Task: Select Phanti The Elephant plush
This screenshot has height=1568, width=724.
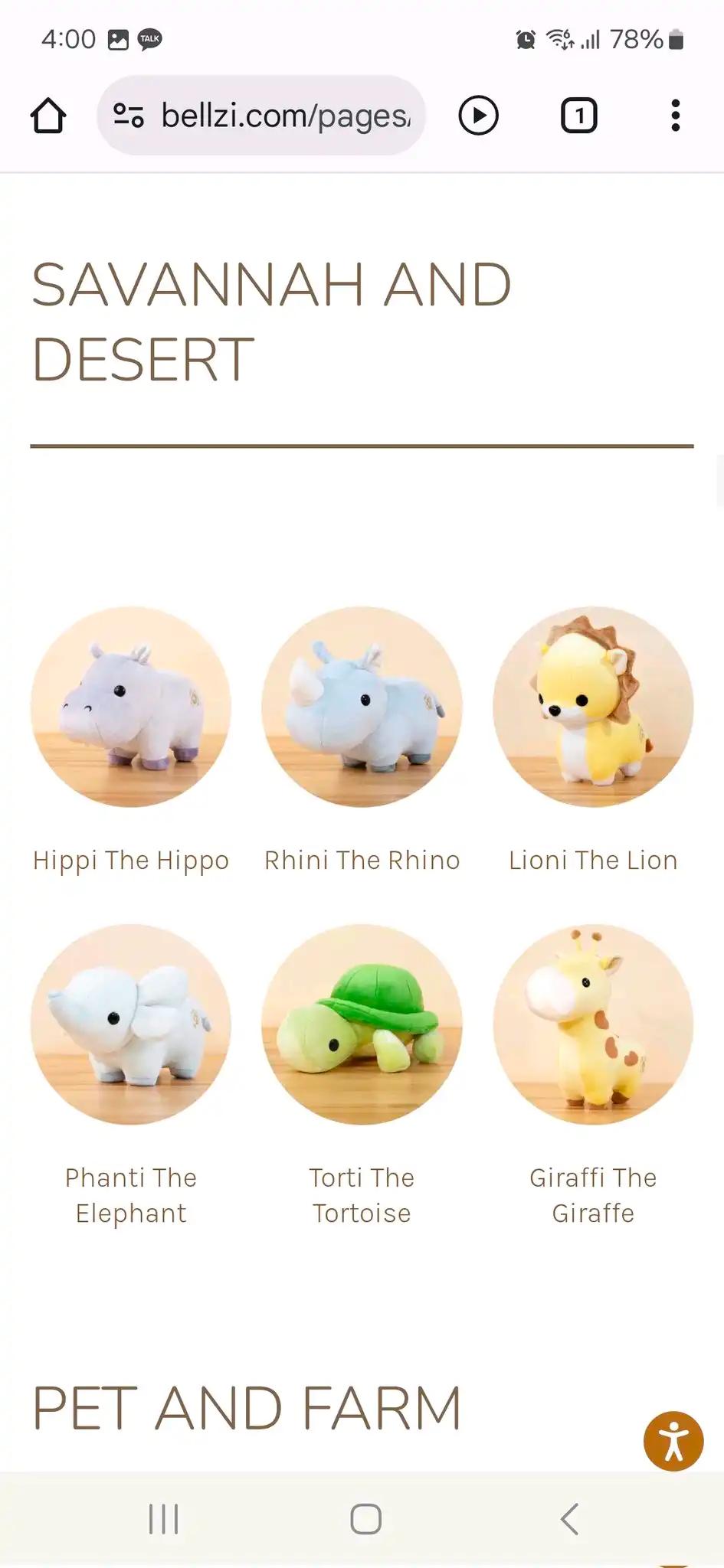Action: click(x=131, y=1024)
